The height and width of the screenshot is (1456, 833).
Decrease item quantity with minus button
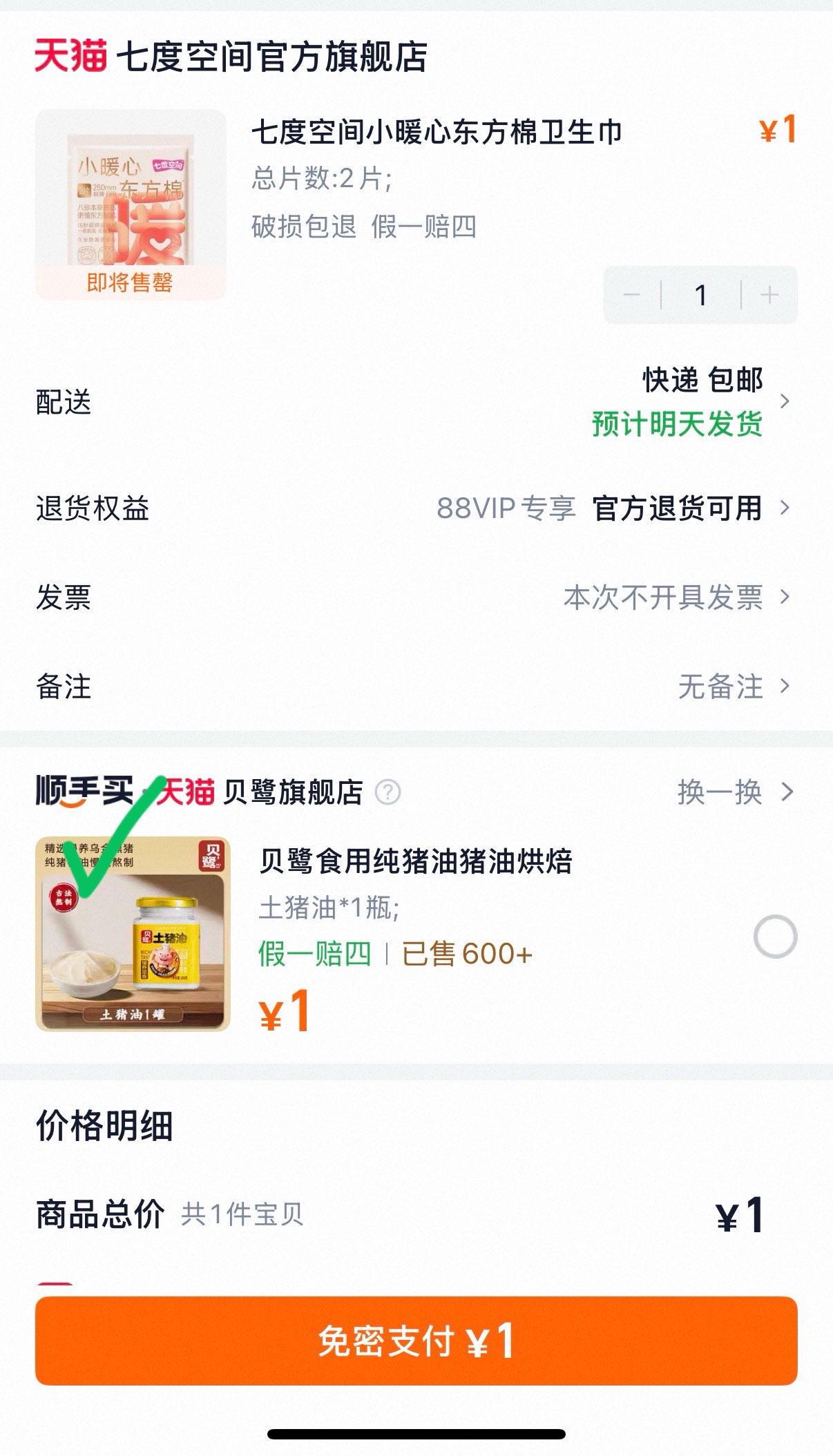(631, 296)
